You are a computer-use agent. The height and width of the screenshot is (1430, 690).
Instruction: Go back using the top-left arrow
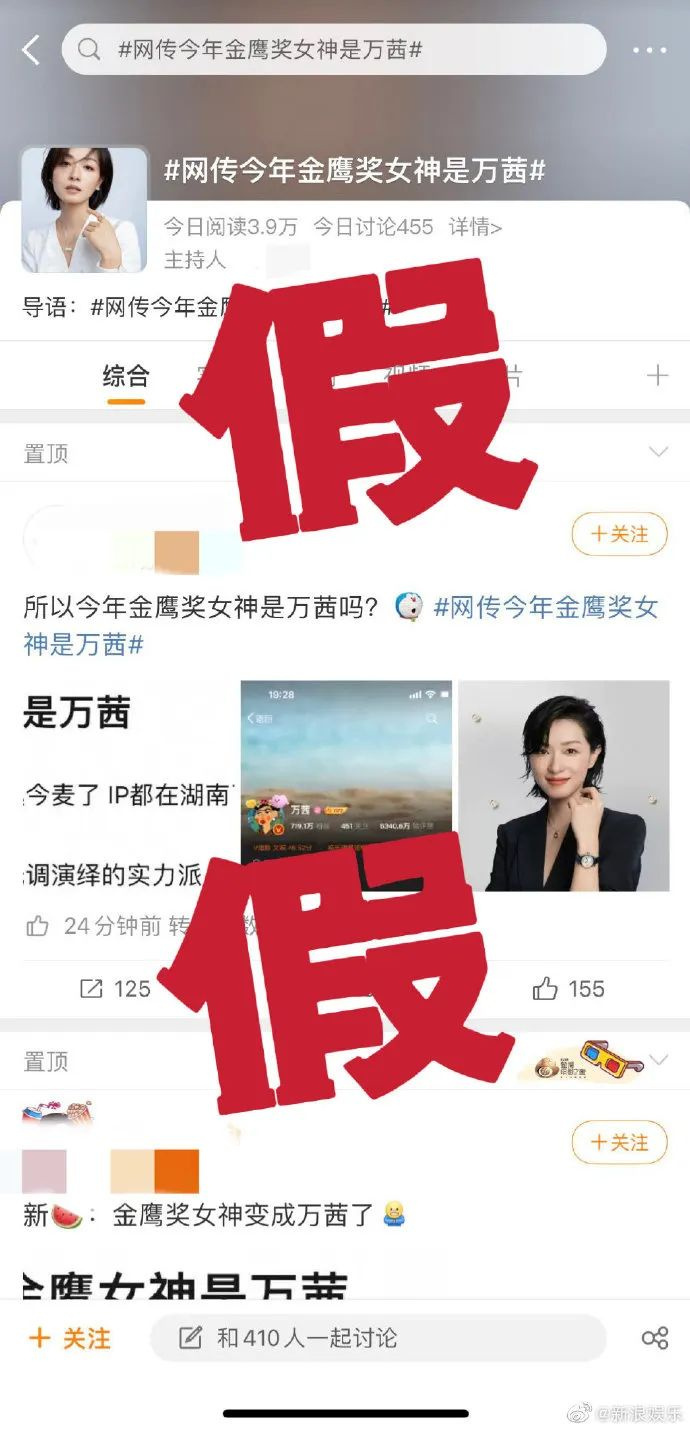coord(31,50)
